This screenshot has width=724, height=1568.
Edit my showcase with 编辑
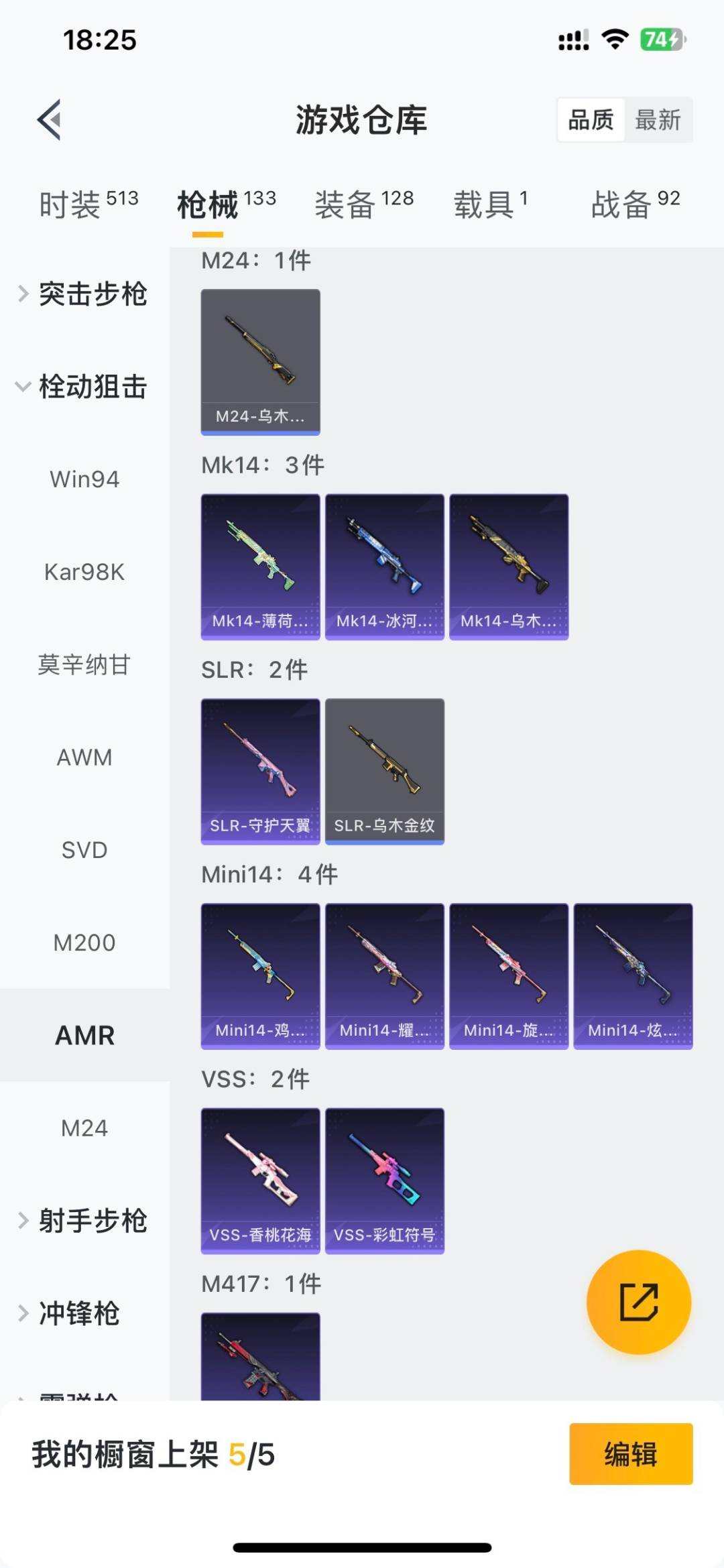630,1454
